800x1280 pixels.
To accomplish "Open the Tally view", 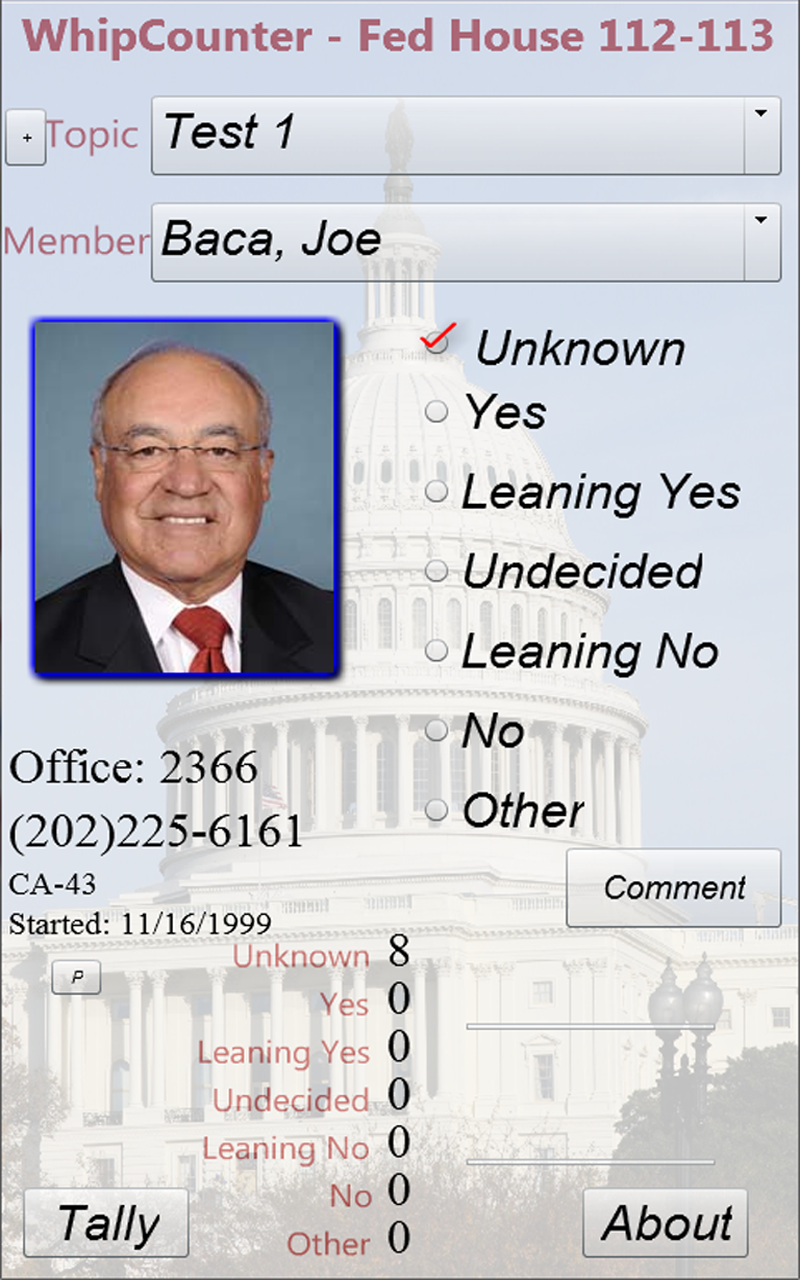I will [x=106, y=1223].
